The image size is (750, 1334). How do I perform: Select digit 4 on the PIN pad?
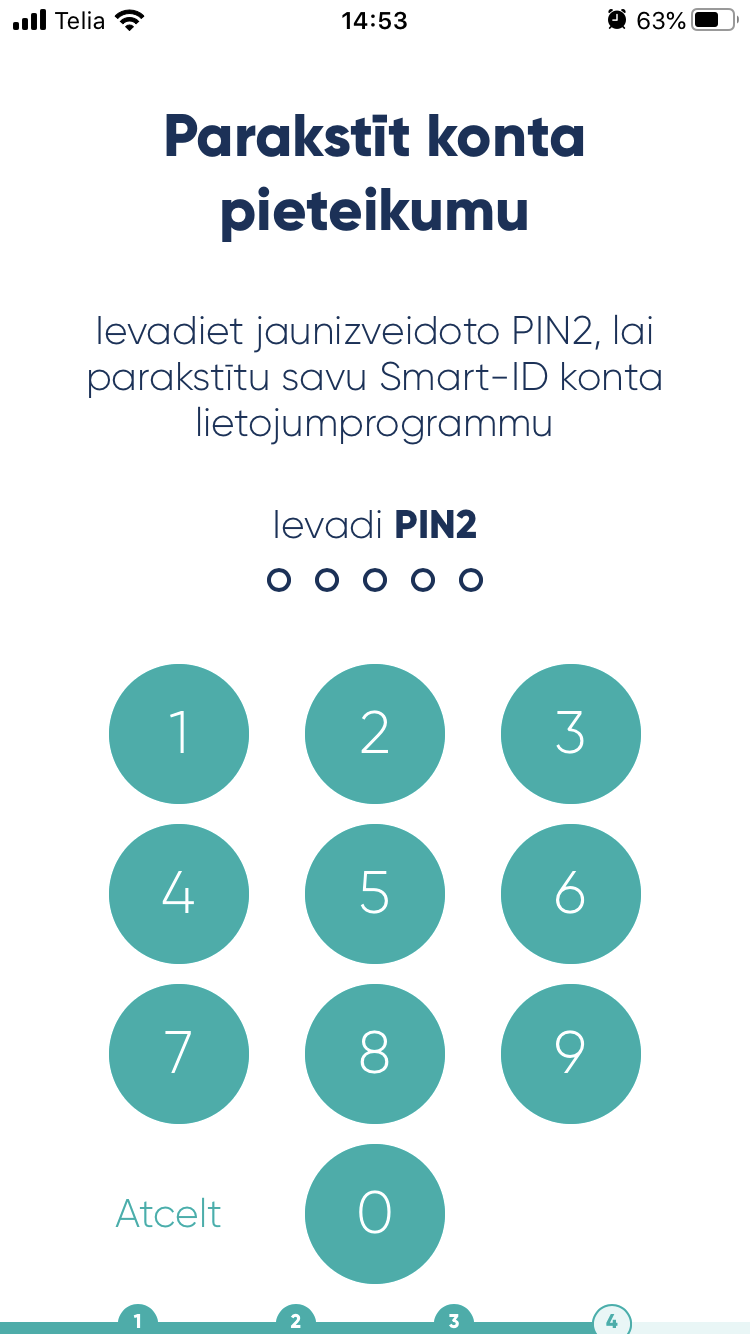click(x=179, y=894)
